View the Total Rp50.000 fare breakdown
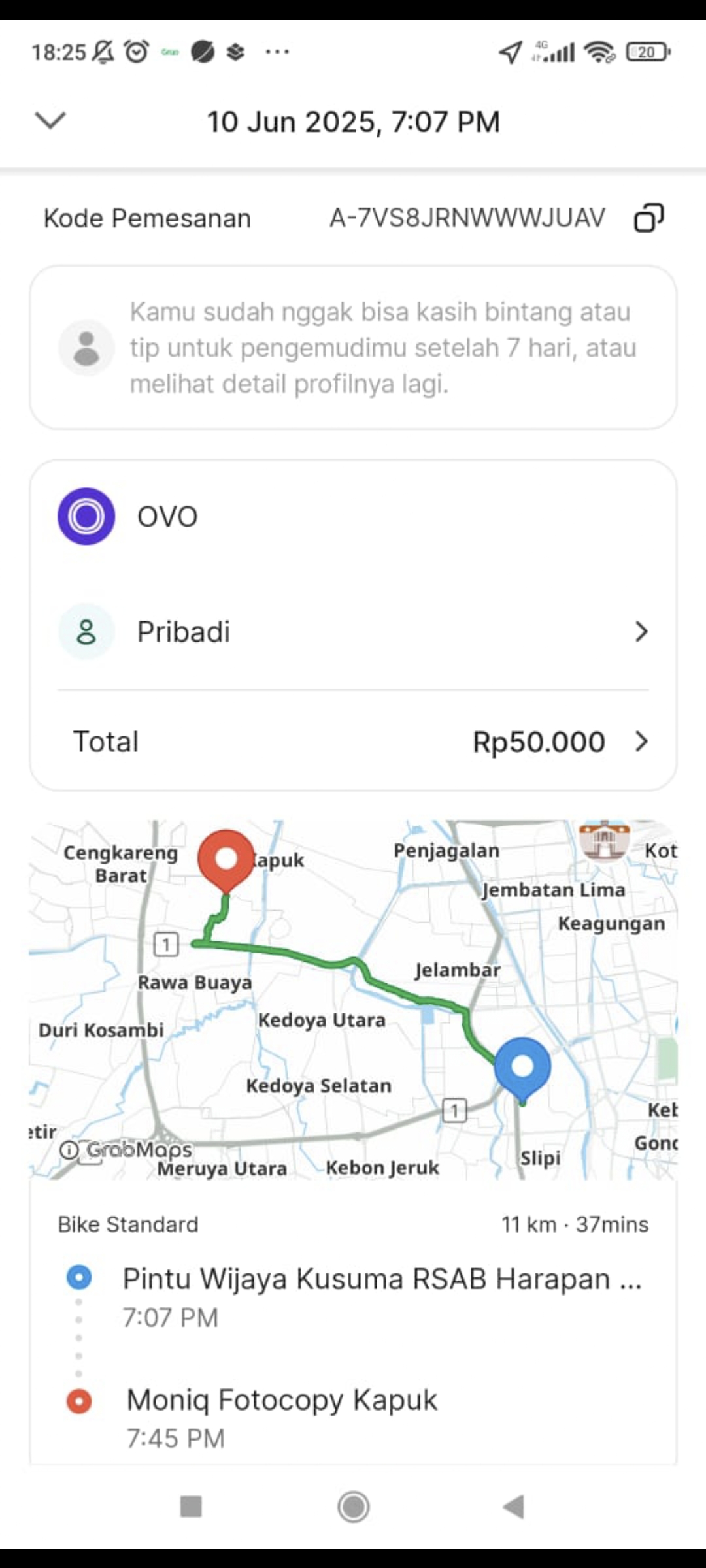Image resolution: width=706 pixels, height=1568 pixels. (353, 742)
